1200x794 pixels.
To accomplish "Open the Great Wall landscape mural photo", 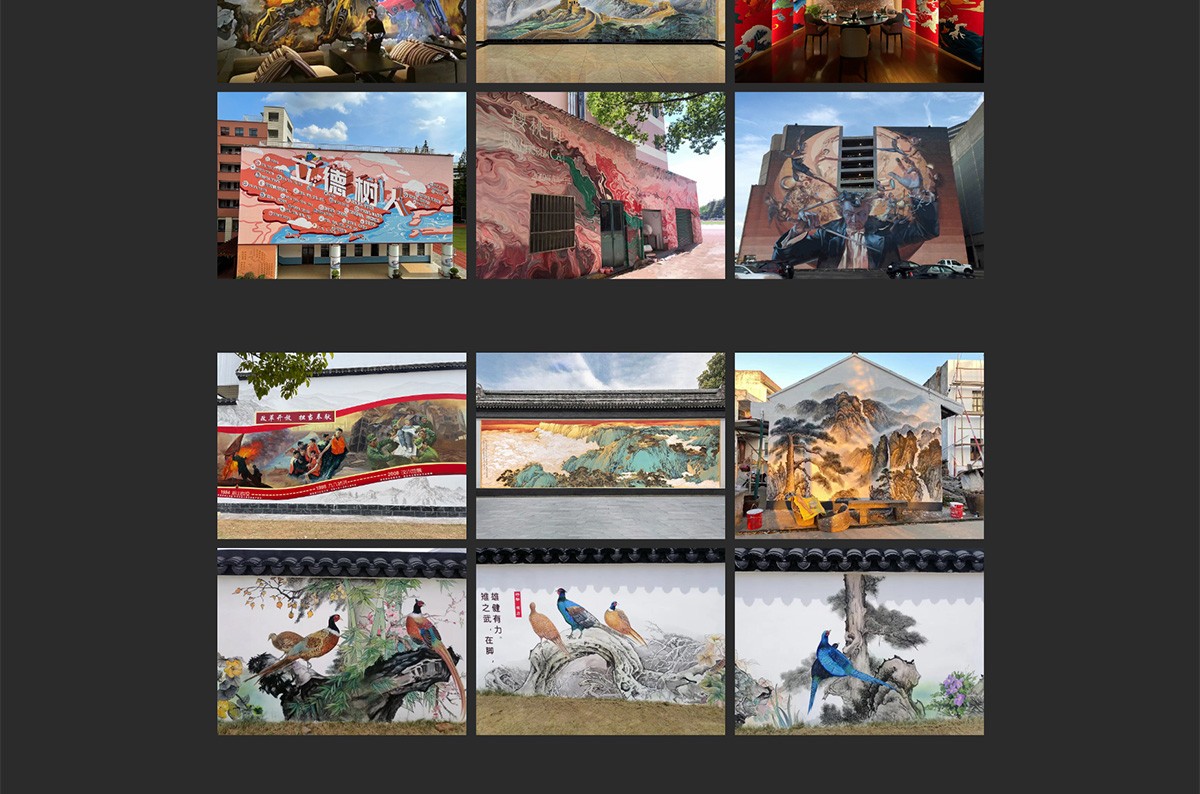I will pyautogui.click(x=600, y=41).
